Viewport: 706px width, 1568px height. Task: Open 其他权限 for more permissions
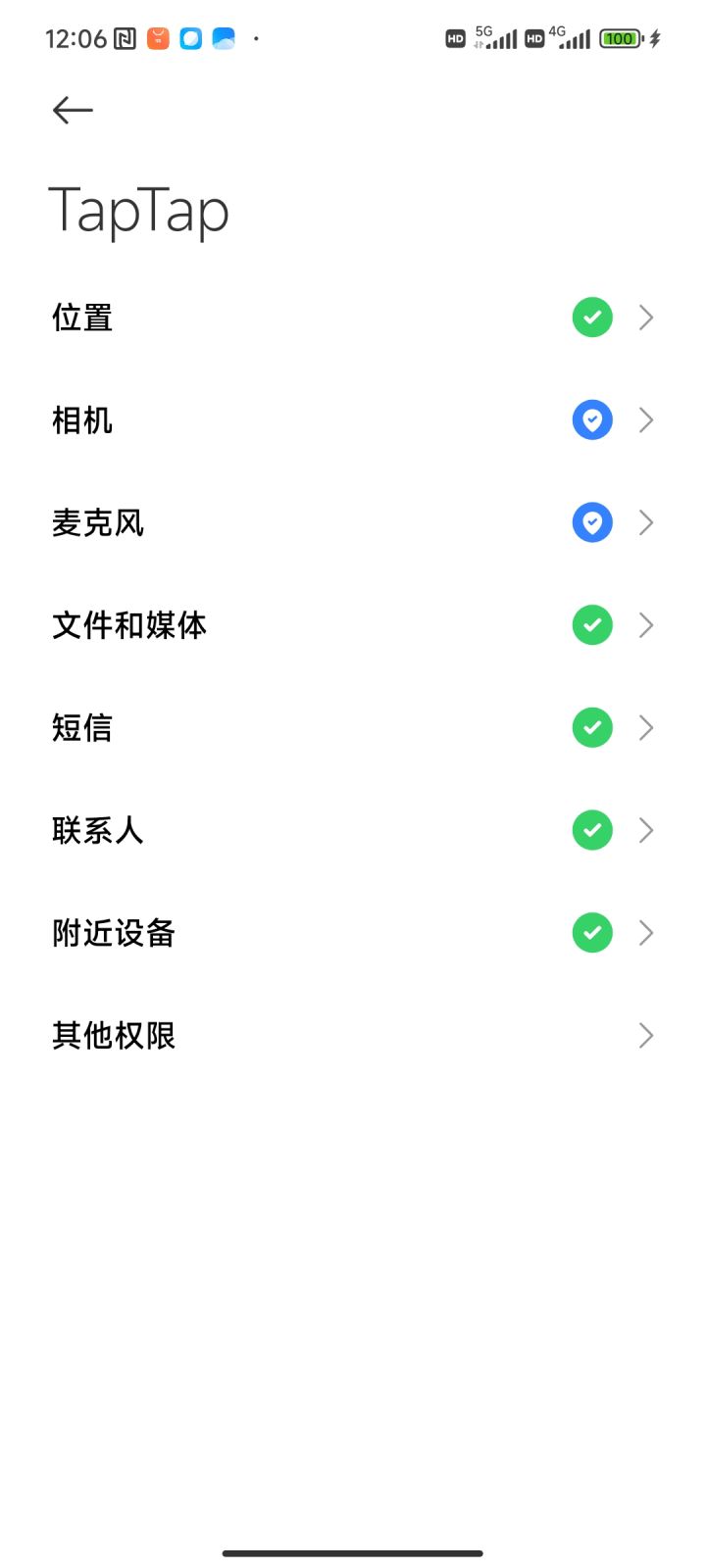click(353, 1035)
